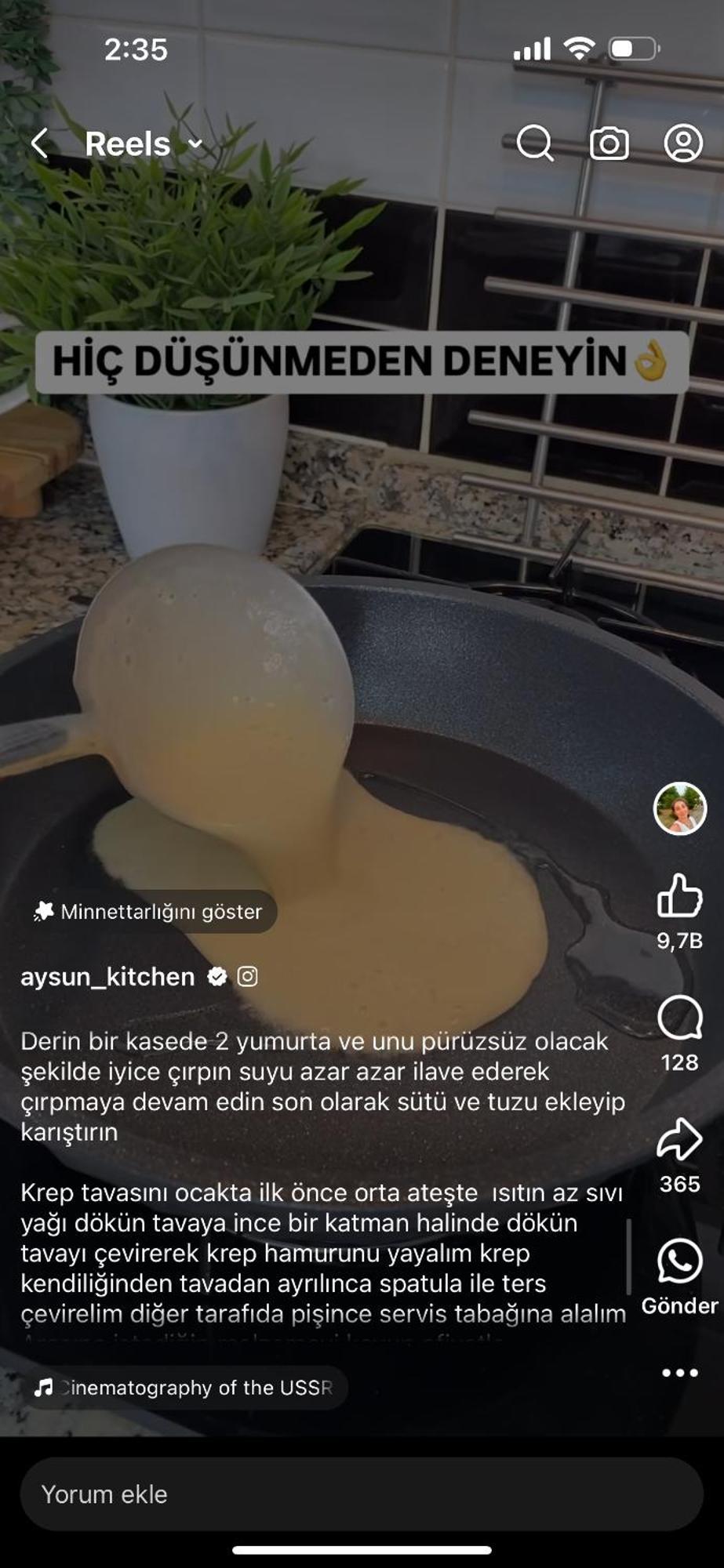Go back from Reels
724x1568 pixels.
pyautogui.click(x=40, y=144)
